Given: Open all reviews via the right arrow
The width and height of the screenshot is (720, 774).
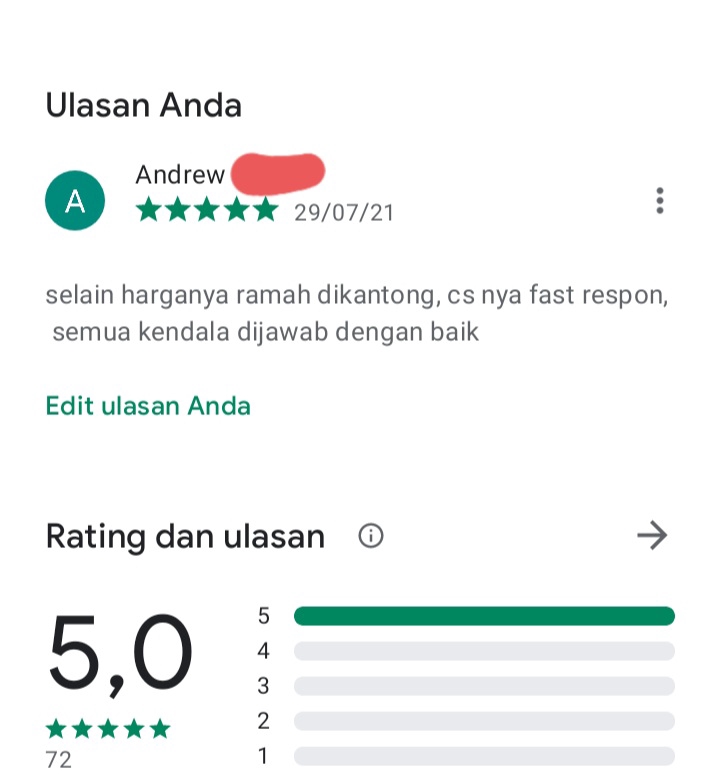Looking at the screenshot, I should [x=652, y=536].
